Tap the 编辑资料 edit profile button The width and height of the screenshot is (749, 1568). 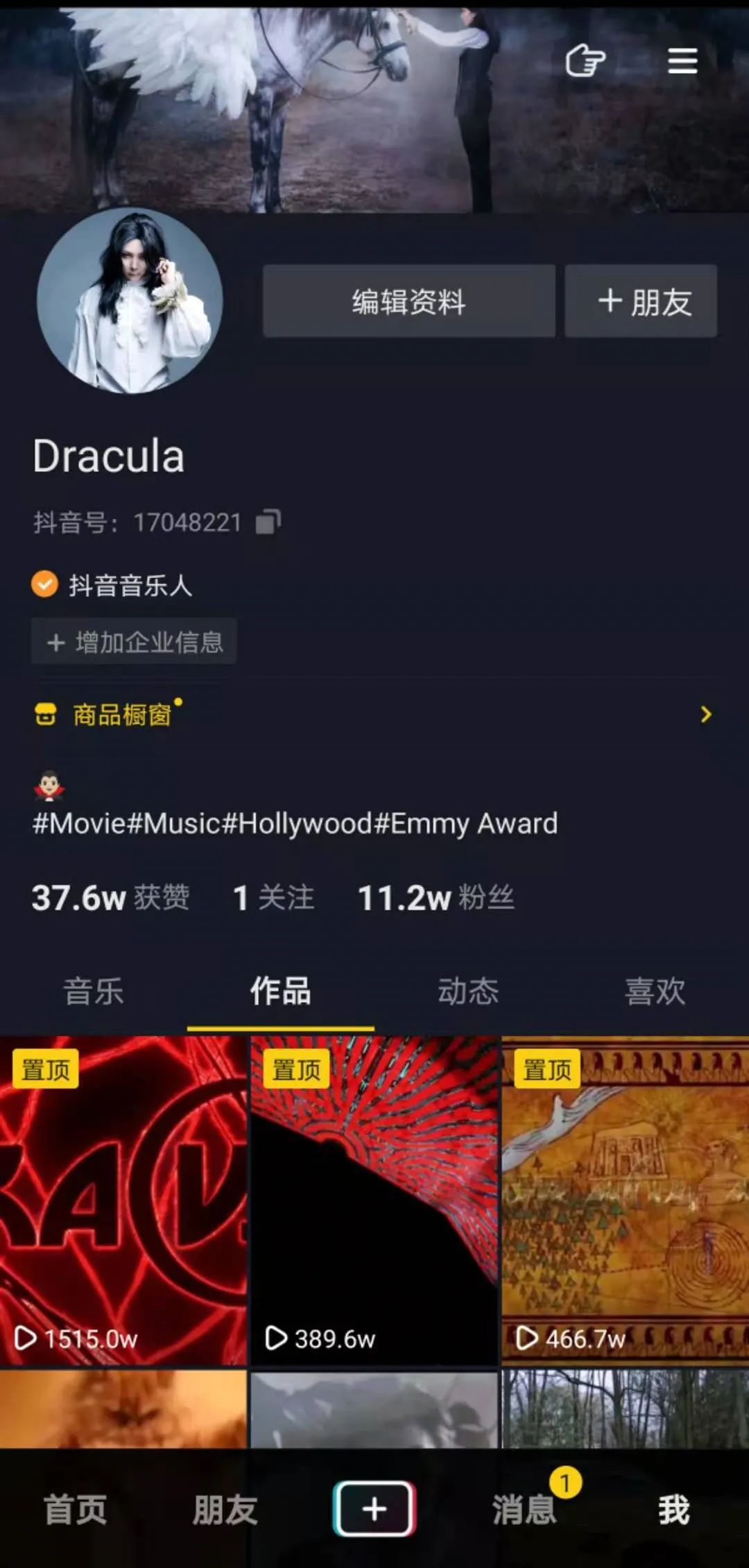[x=408, y=301]
